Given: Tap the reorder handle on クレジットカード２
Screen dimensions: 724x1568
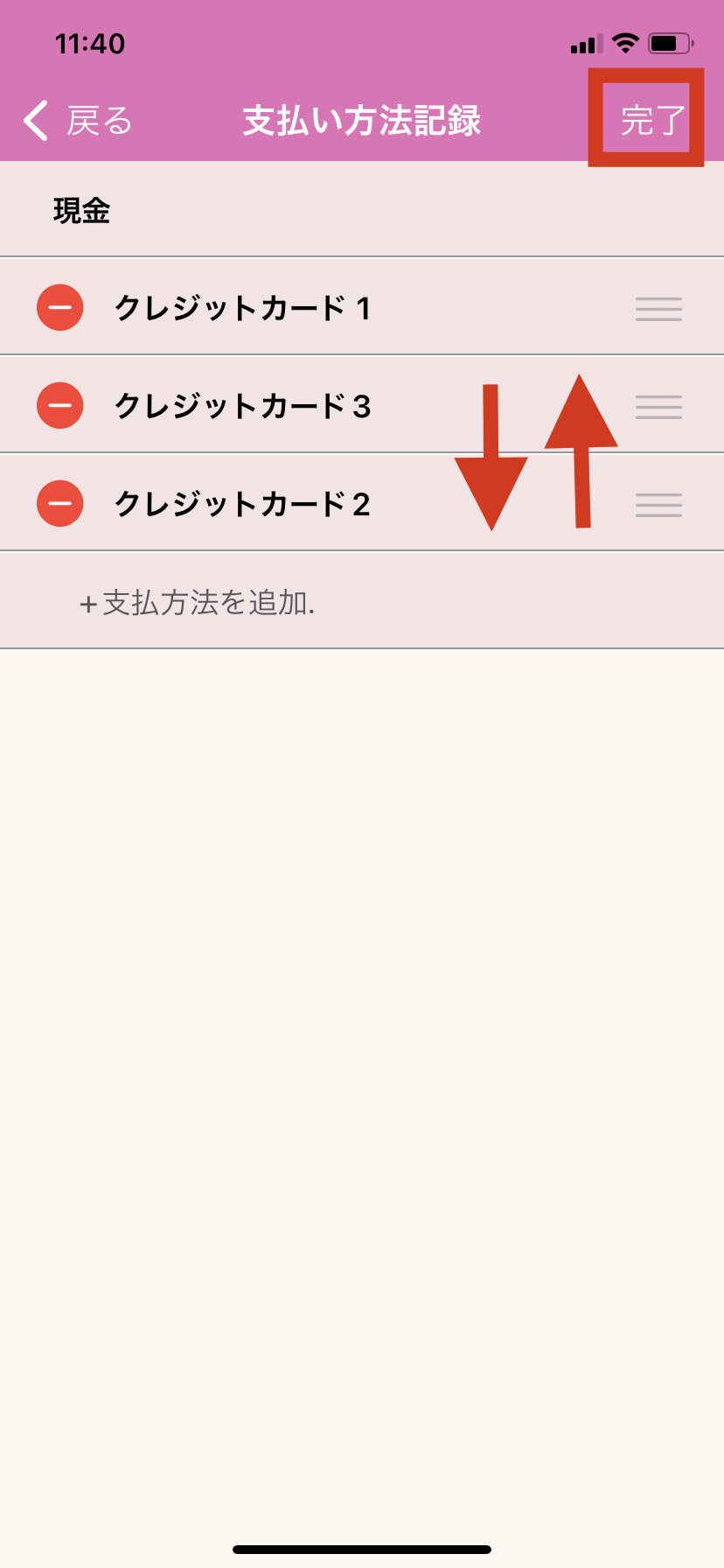Looking at the screenshot, I should click(x=658, y=505).
